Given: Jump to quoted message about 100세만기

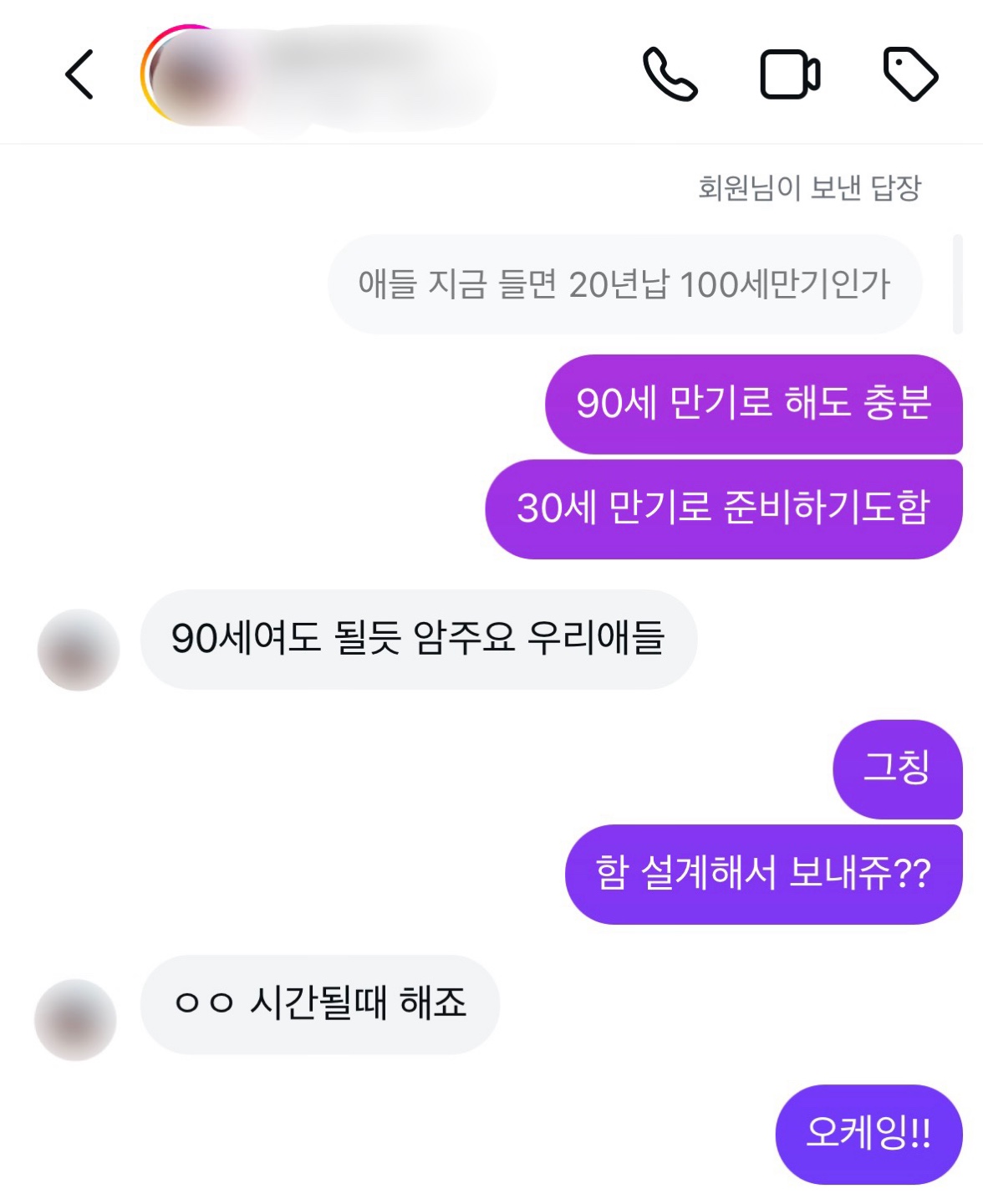Looking at the screenshot, I should tap(624, 284).
